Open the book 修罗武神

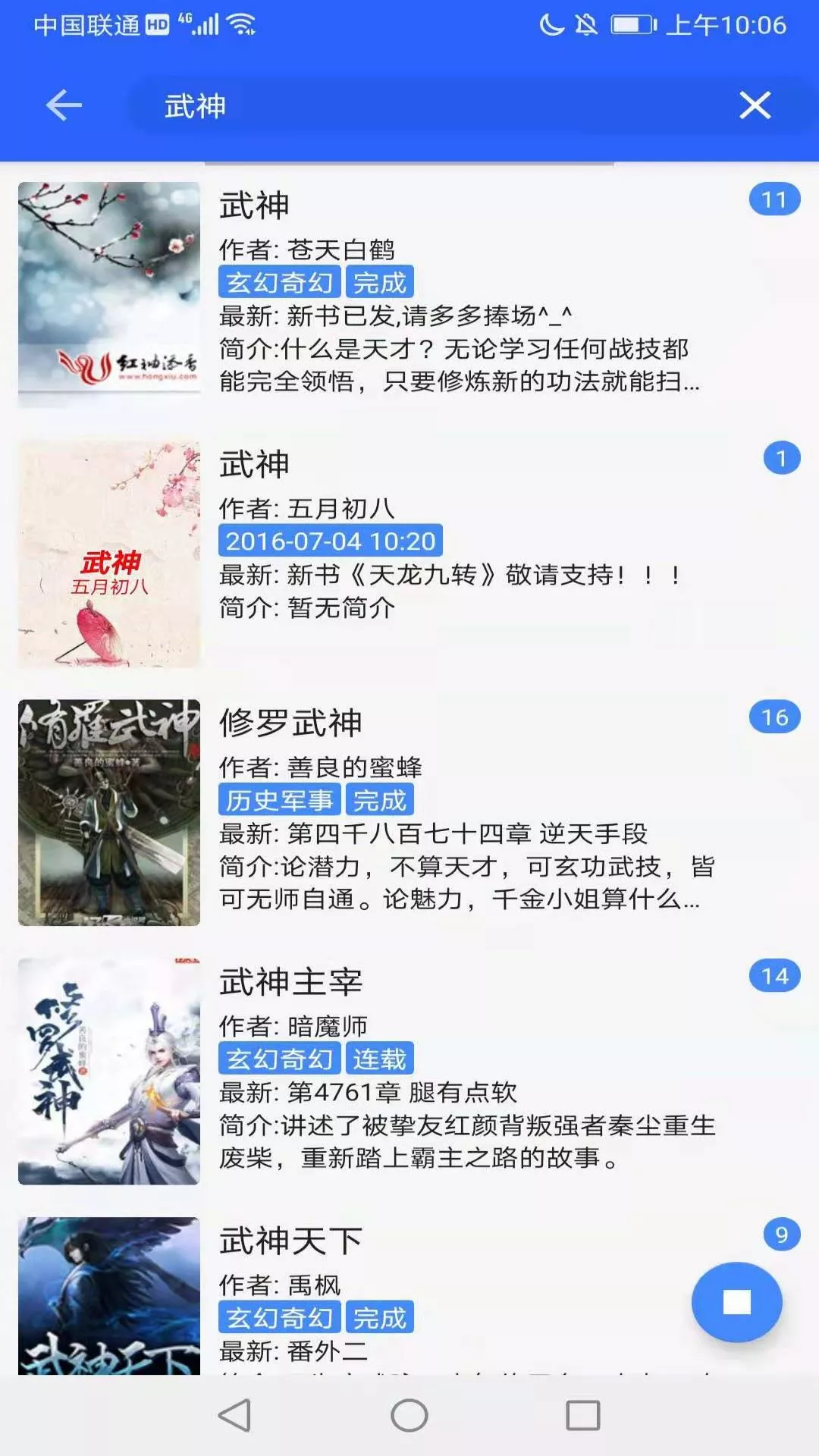(x=409, y=812)
